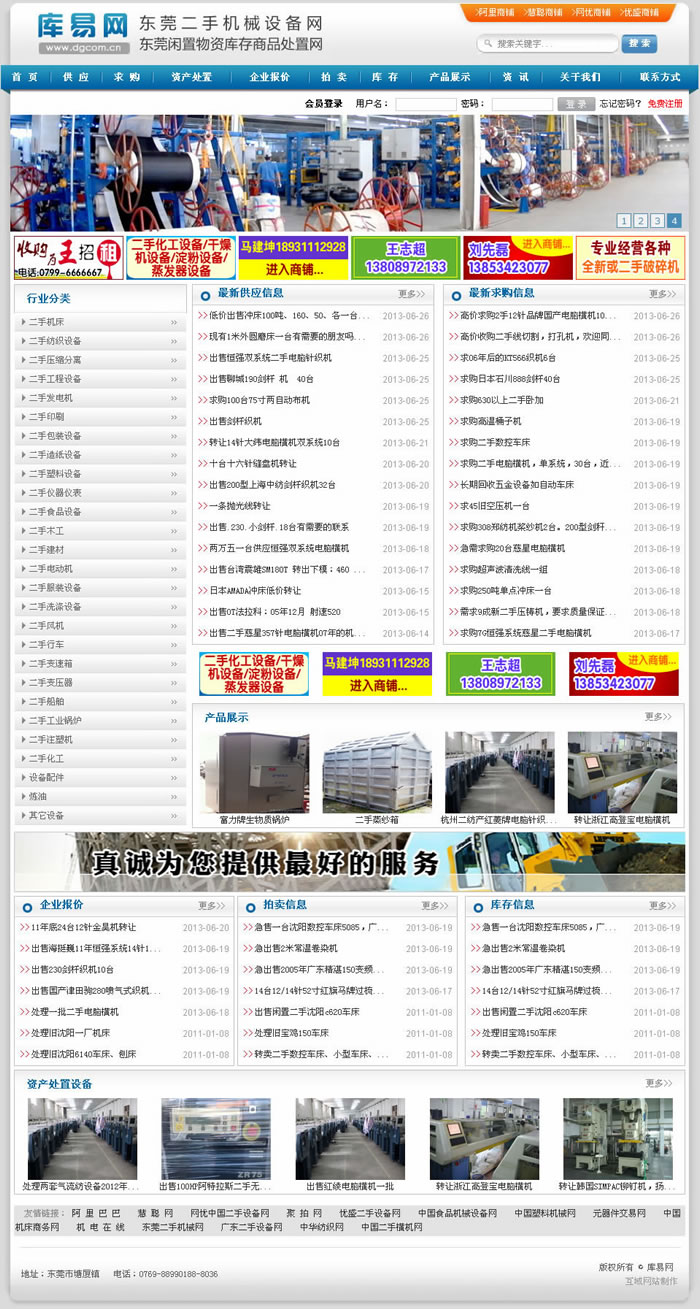Open the 免费注册 registration link

tap(665, 104)
